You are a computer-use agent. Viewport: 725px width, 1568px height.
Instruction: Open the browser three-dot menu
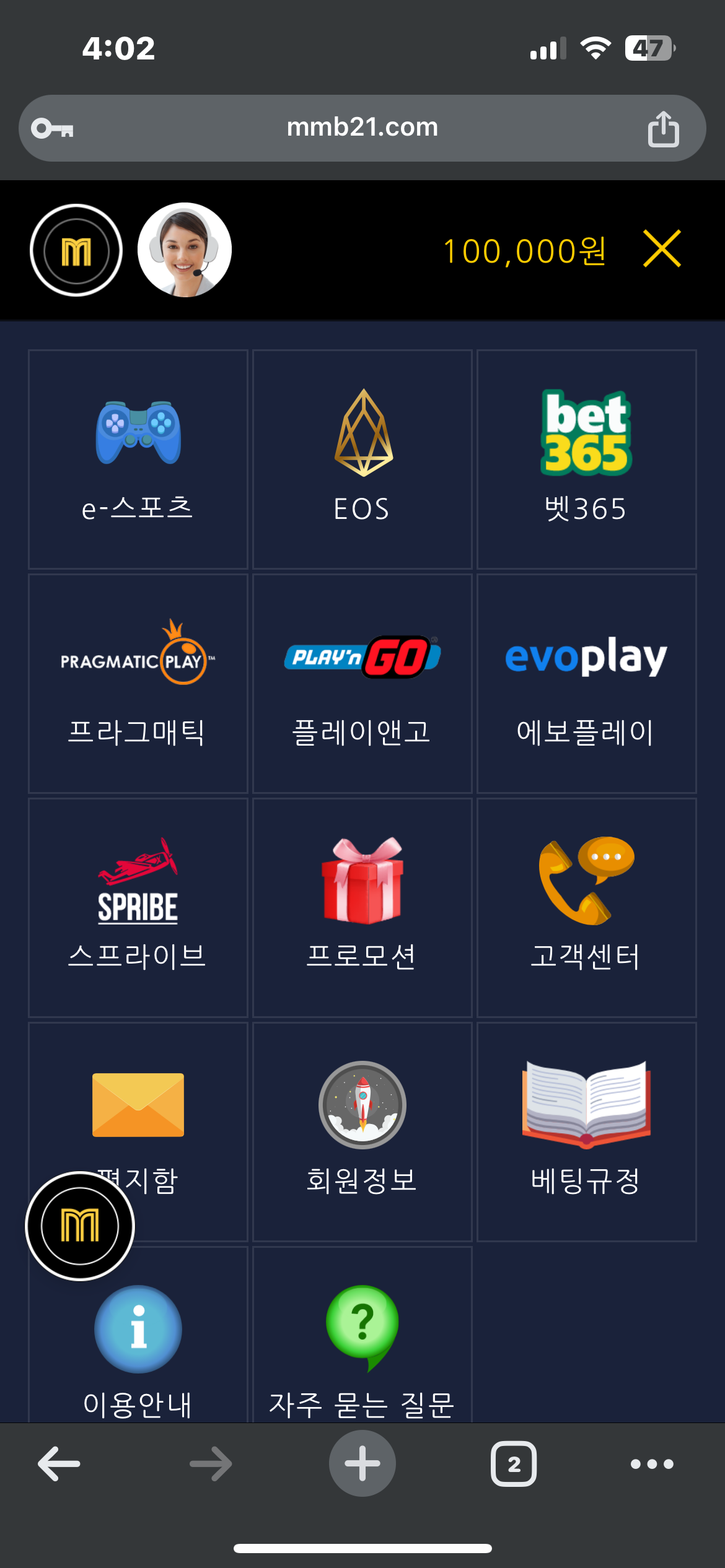(651, 1464)
